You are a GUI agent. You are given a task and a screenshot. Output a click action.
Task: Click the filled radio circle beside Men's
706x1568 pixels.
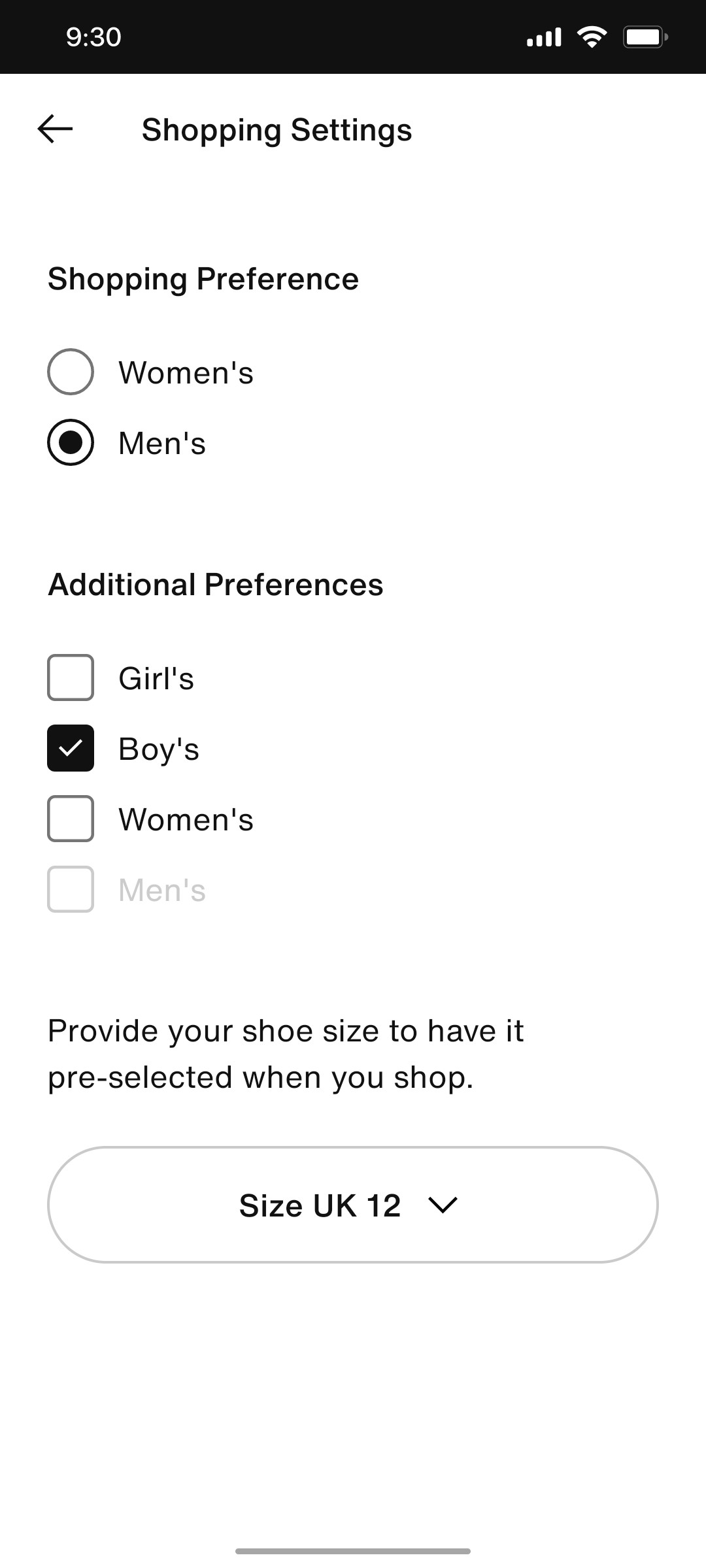[x=70, y=443]
